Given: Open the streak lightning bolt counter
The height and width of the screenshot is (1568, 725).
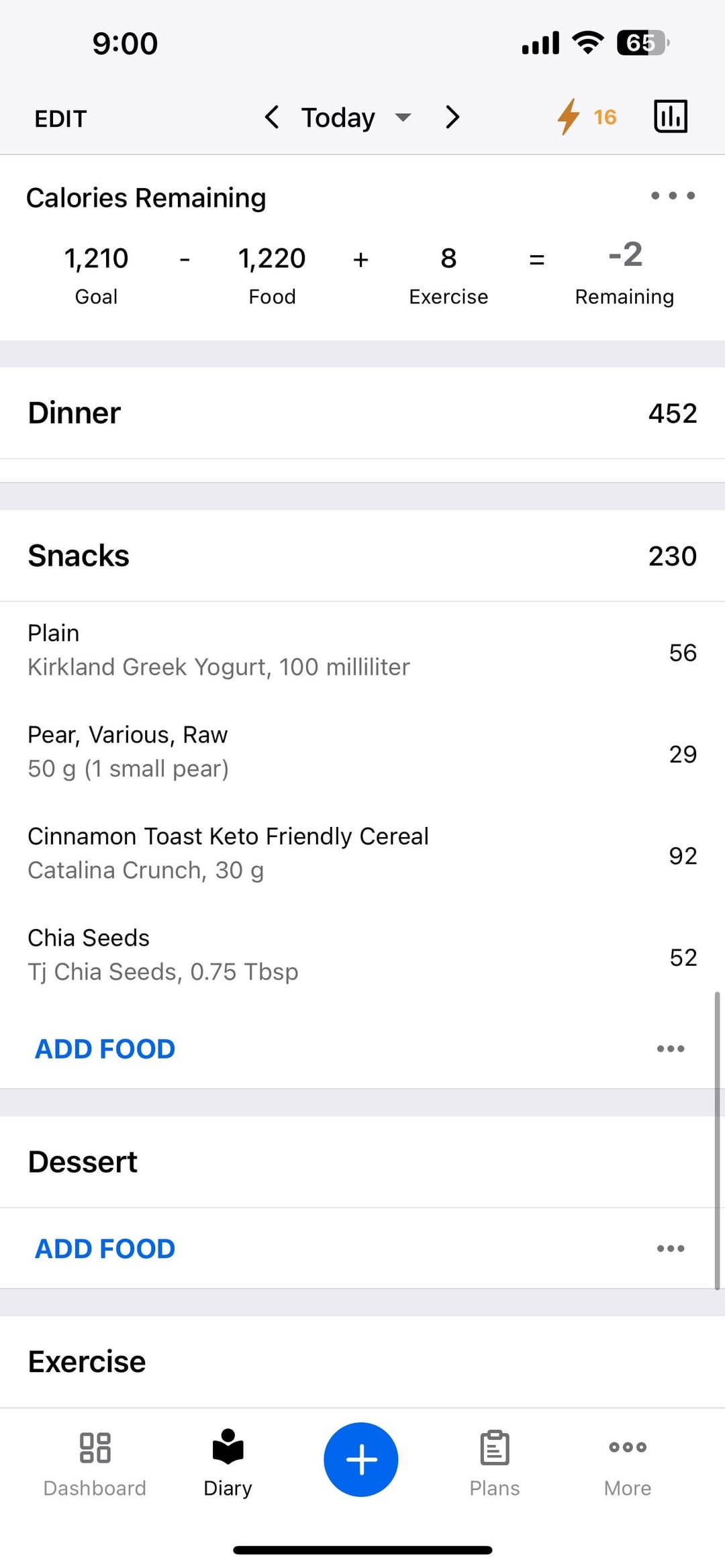Looking at the screenshot, I should coord(587,117).
